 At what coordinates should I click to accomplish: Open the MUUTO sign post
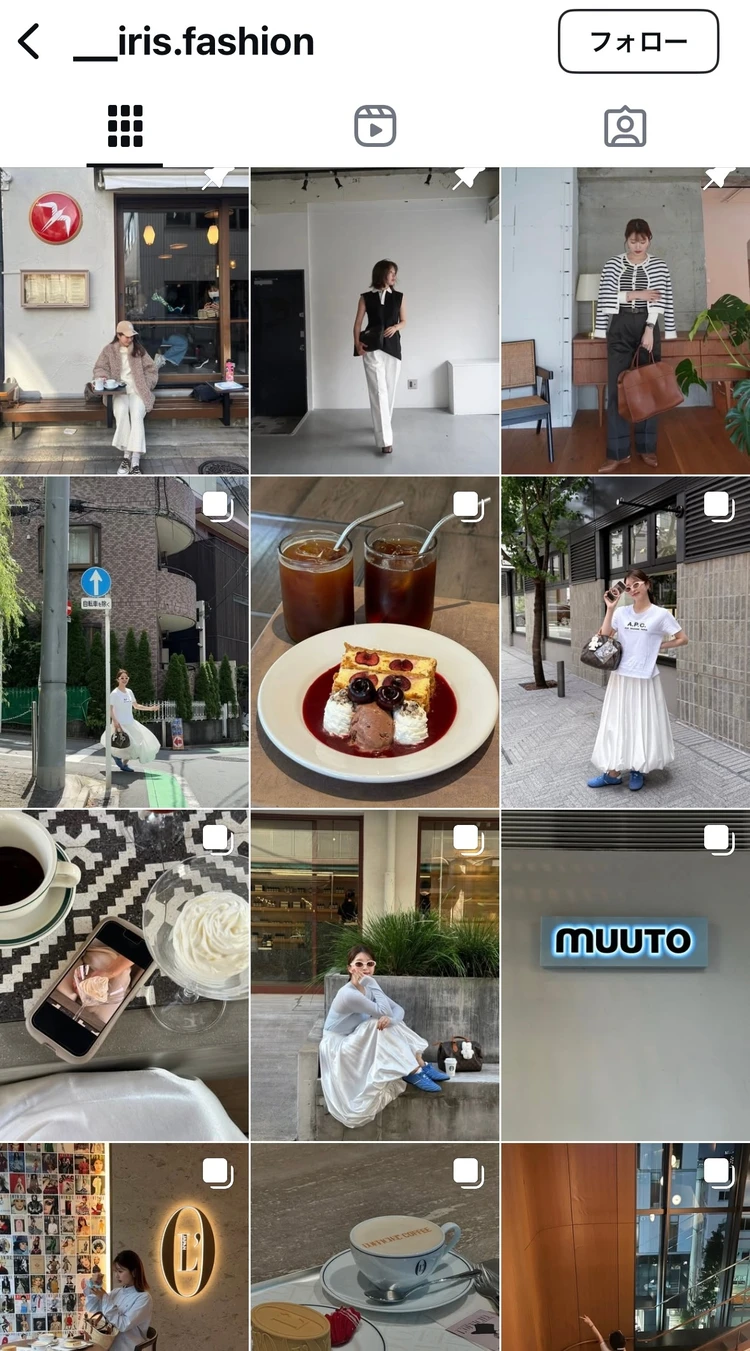click(625, 975)
